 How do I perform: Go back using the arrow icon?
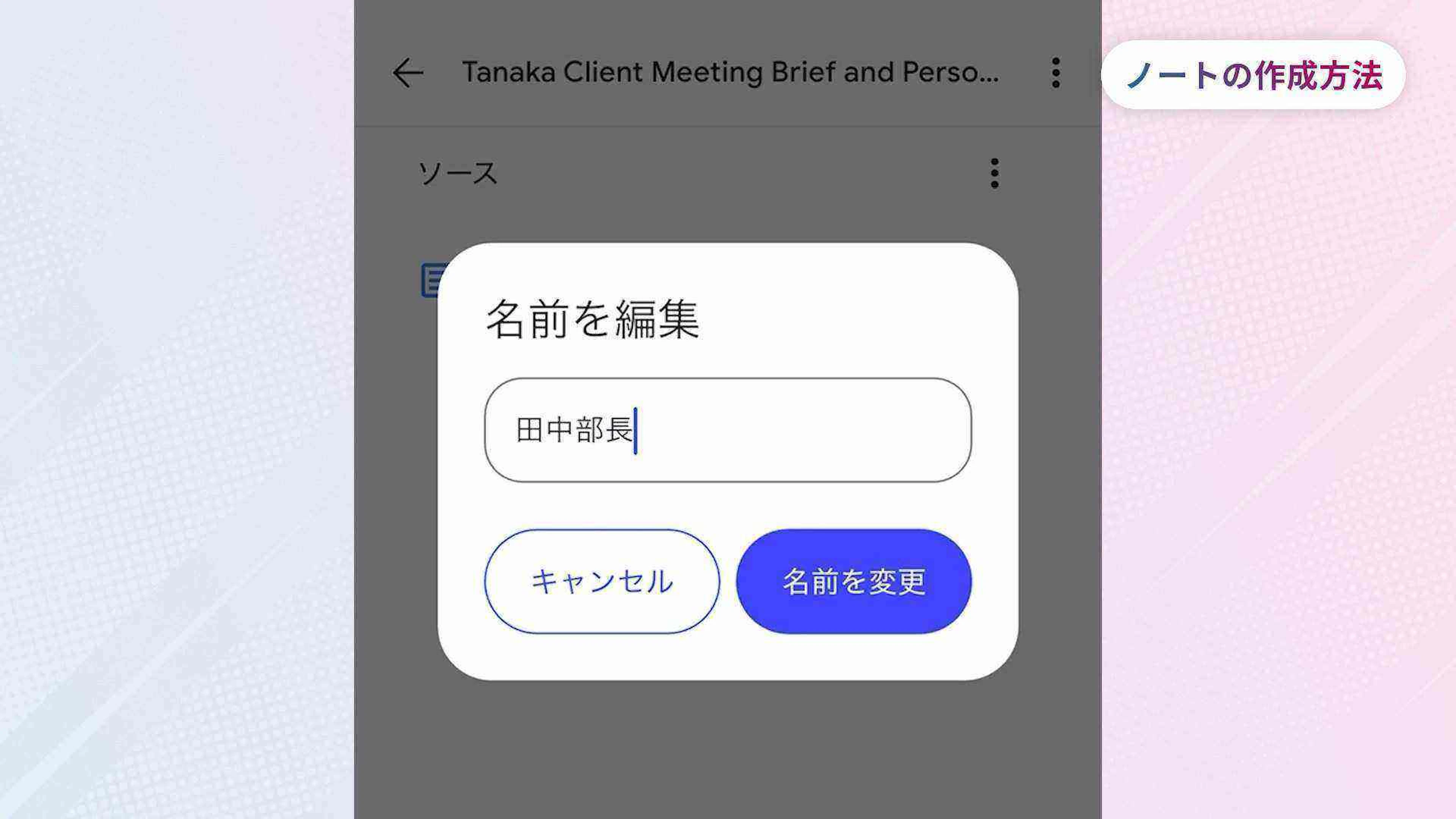(x=408, y=73)
